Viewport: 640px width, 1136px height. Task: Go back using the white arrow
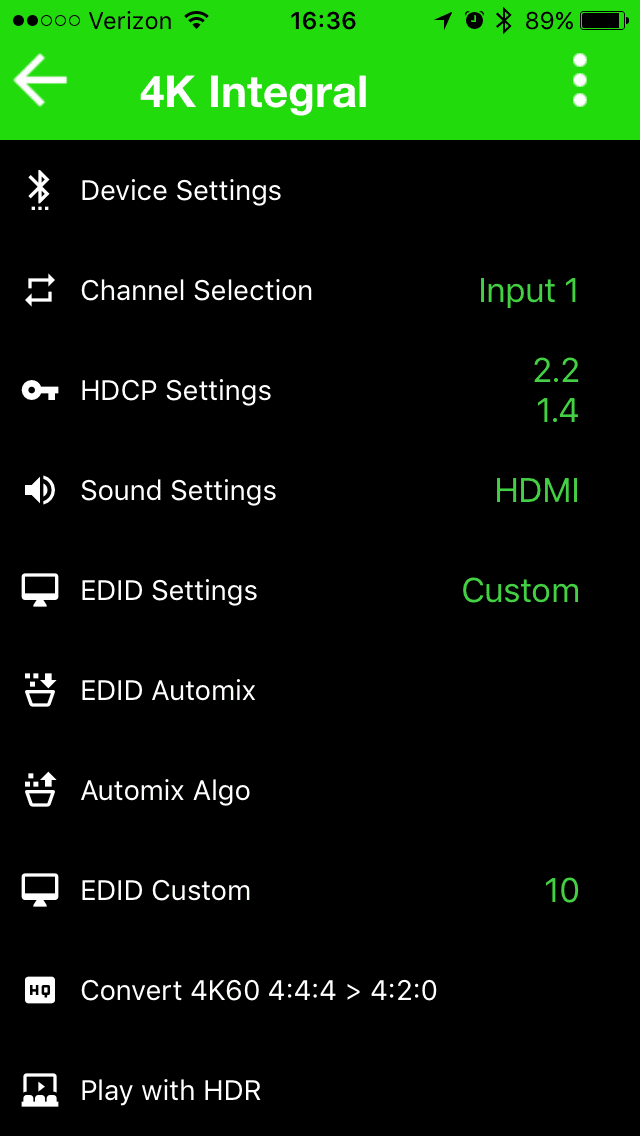click(x=41, y=80)
